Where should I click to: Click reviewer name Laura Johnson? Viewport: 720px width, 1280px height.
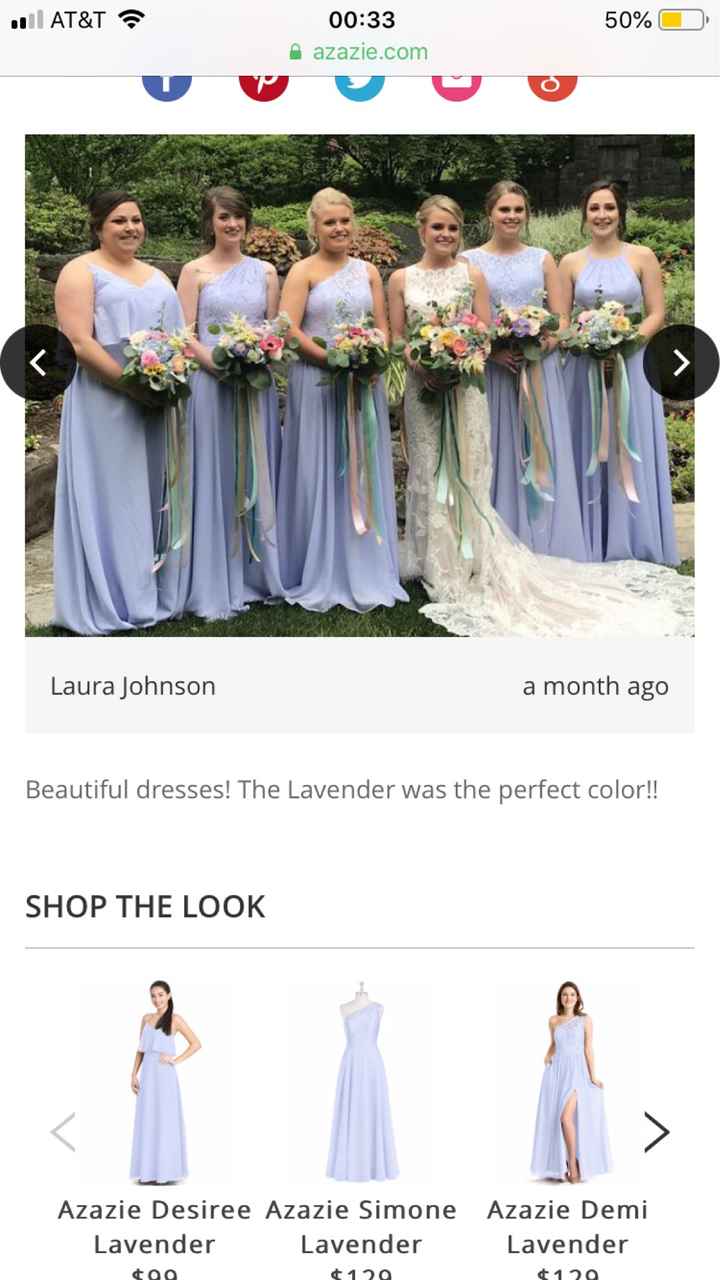(133, 686)
